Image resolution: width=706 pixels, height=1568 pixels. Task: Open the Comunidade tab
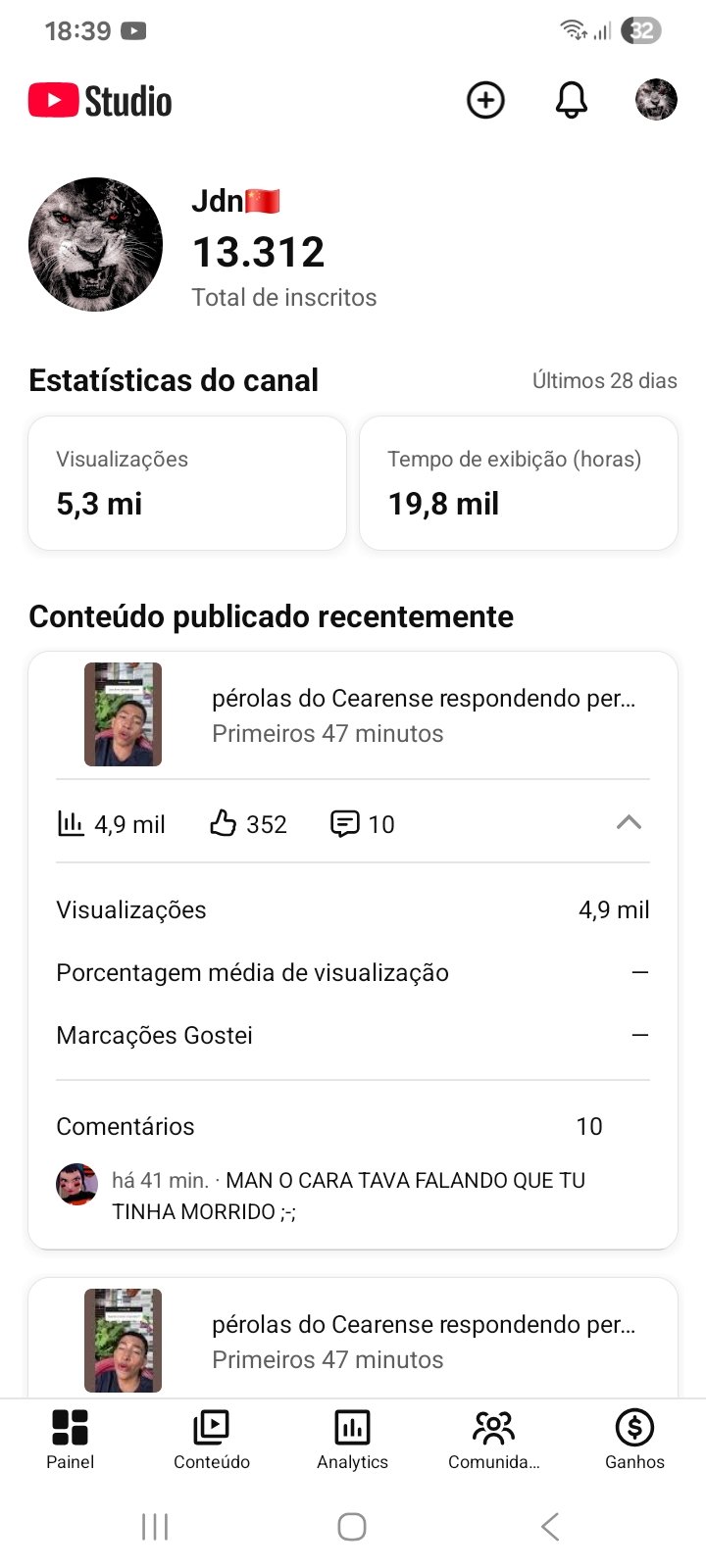[x=494, y=1439]
